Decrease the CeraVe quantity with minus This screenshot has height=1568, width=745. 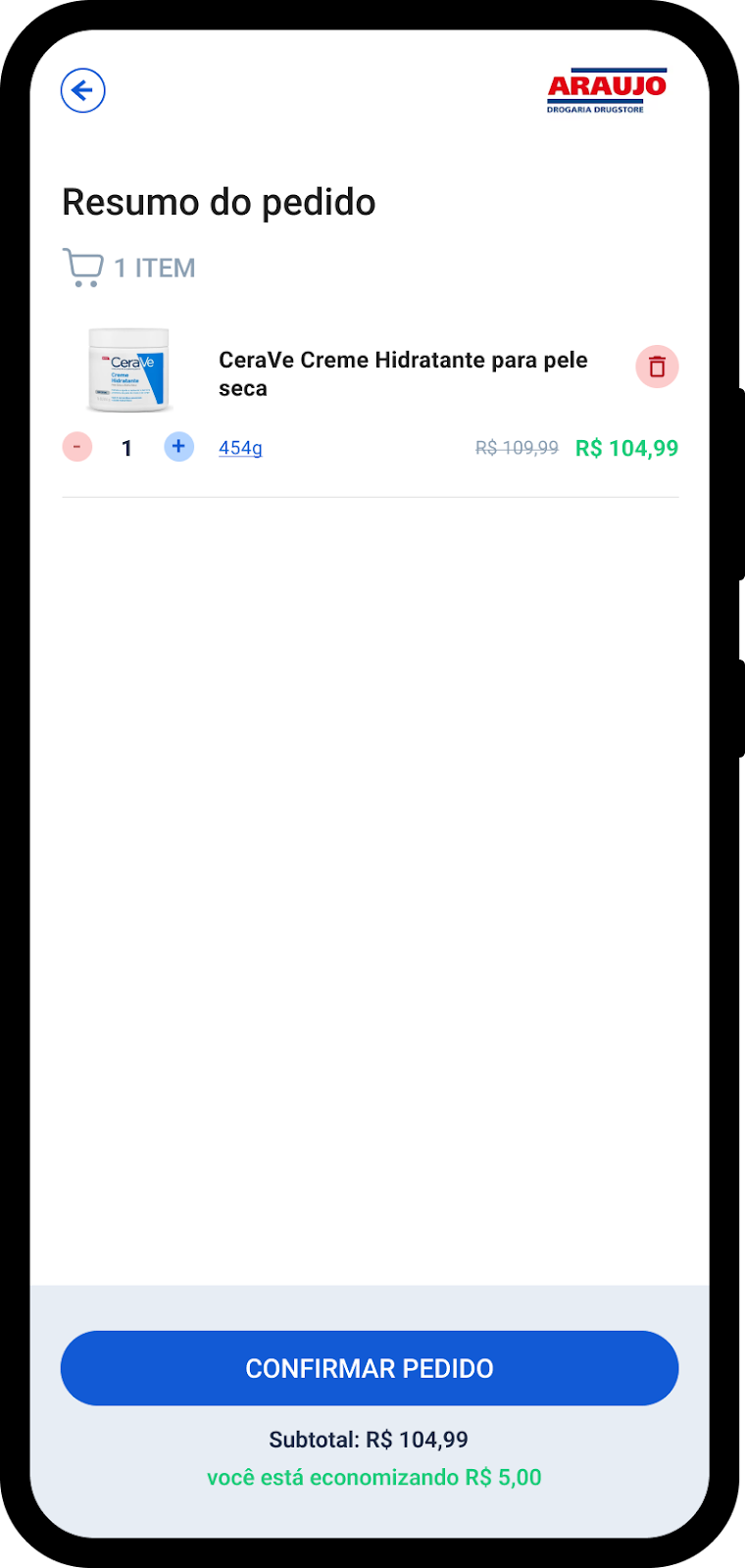click(x=77, y=447)
